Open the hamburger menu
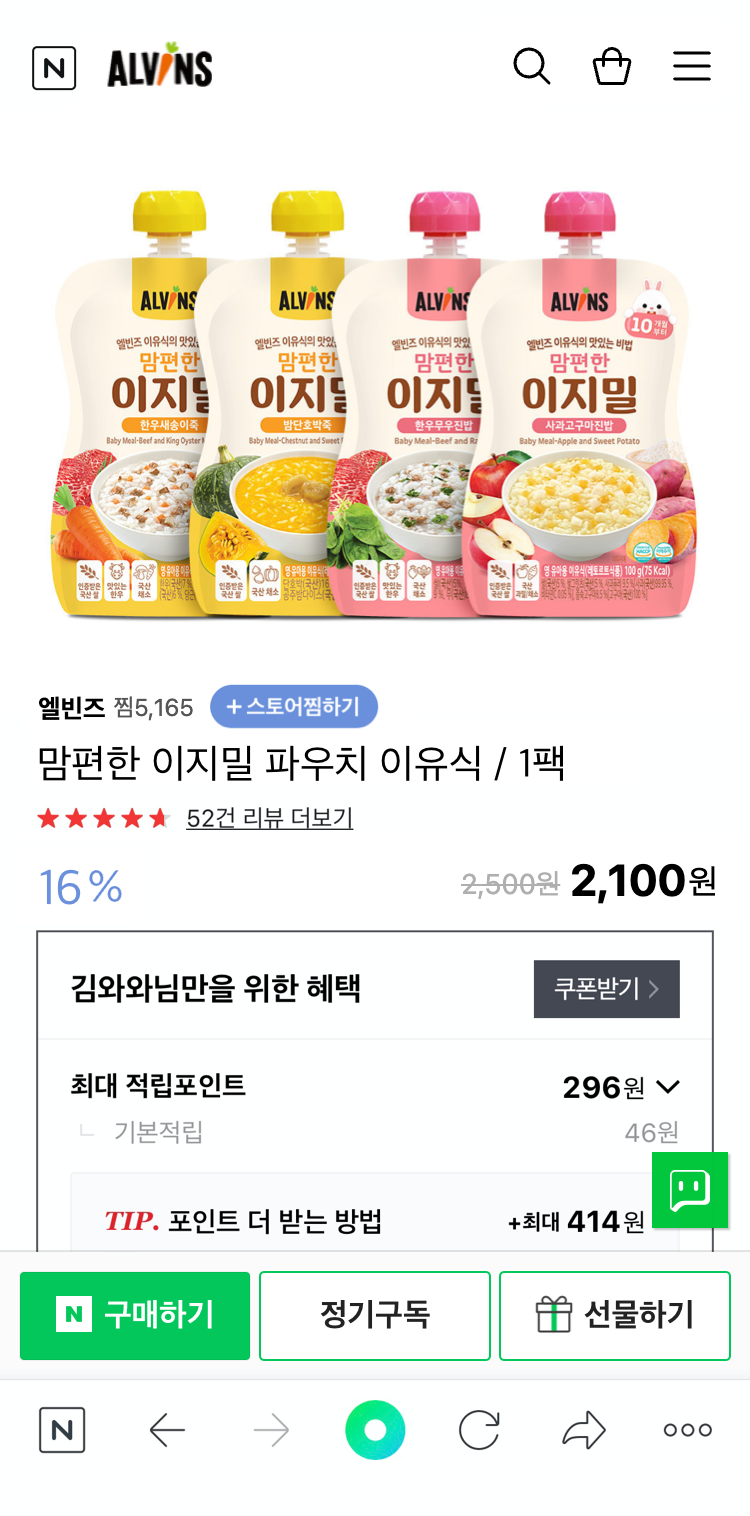Image resolution: width=750 pixels, height=1516 pixels. tap(691, 65)
